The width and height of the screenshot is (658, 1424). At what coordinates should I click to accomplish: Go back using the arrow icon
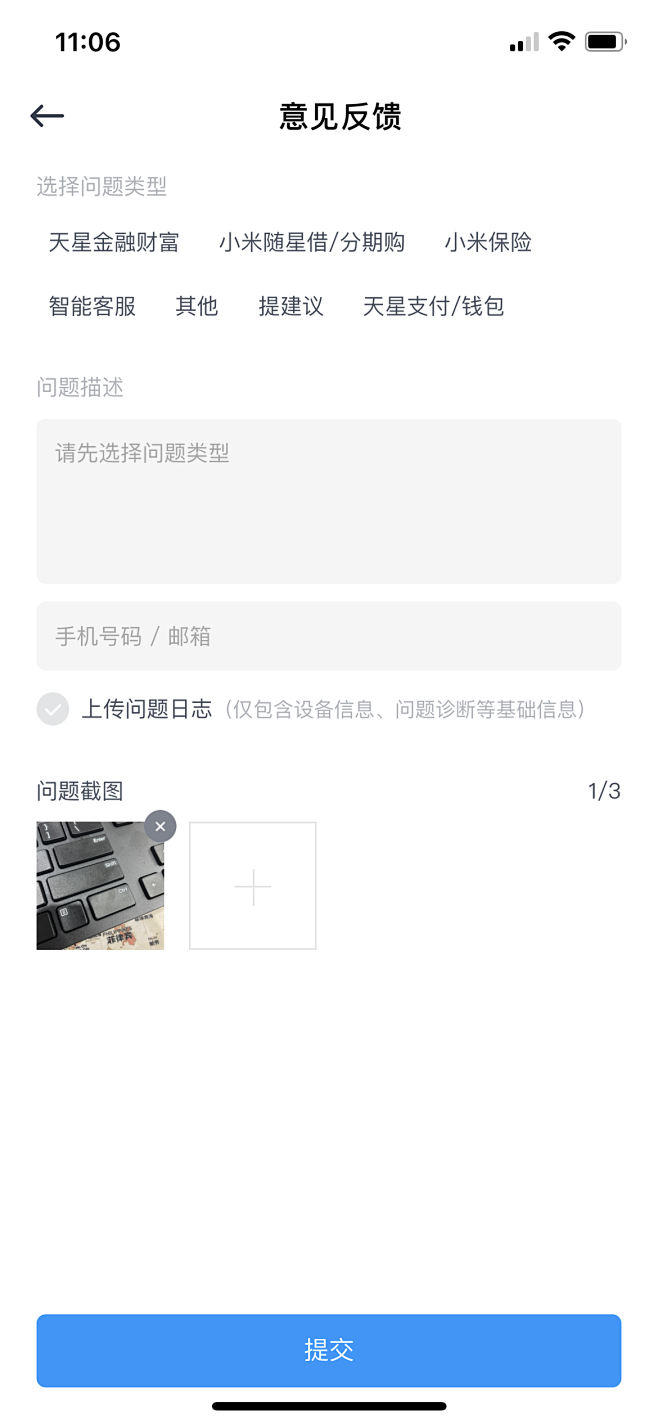(x=47, y=116)
